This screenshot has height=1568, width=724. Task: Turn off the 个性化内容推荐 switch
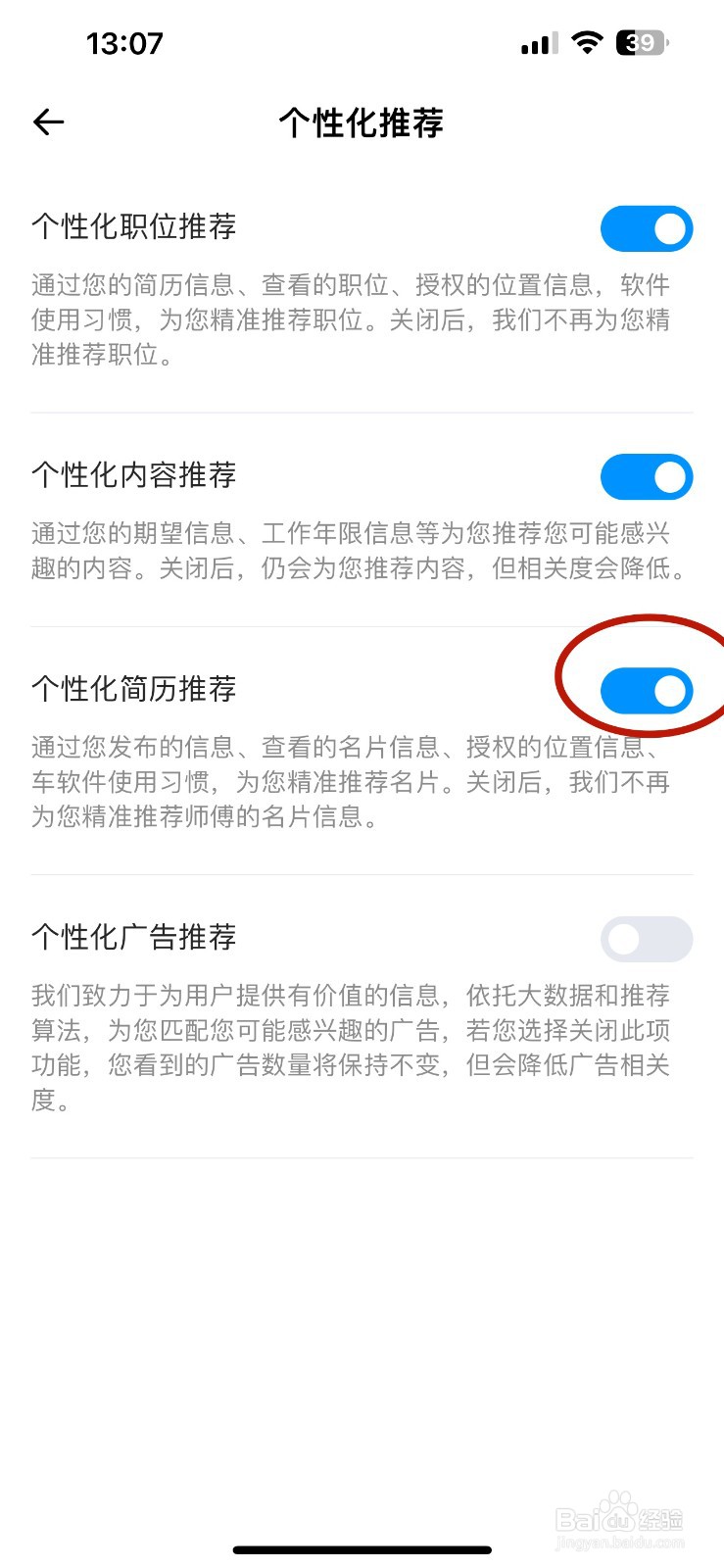tap(647, 477)
